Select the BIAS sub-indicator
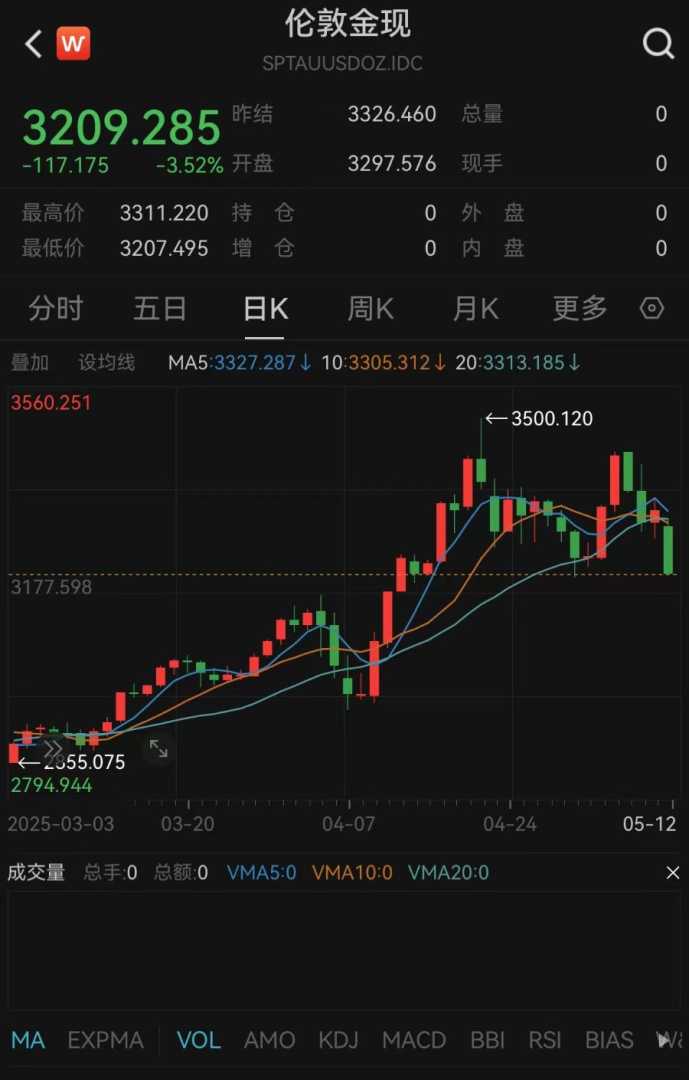 click(x=609, y=1040)
